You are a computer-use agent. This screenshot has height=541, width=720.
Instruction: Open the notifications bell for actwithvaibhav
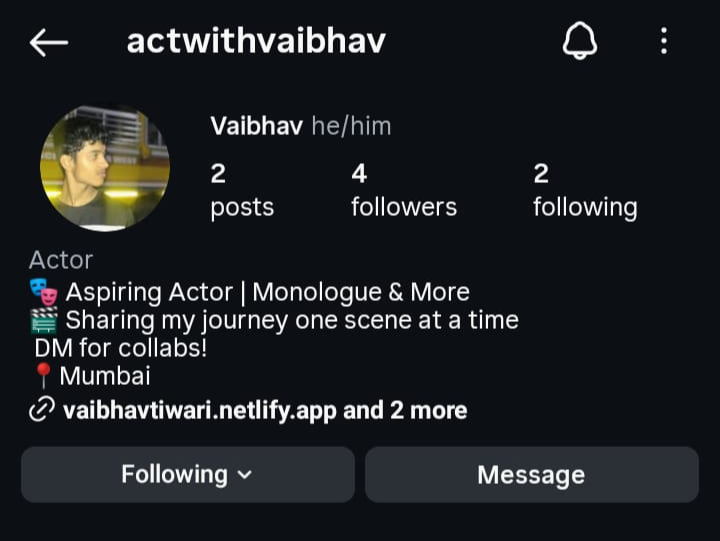[x=579, y=41]
